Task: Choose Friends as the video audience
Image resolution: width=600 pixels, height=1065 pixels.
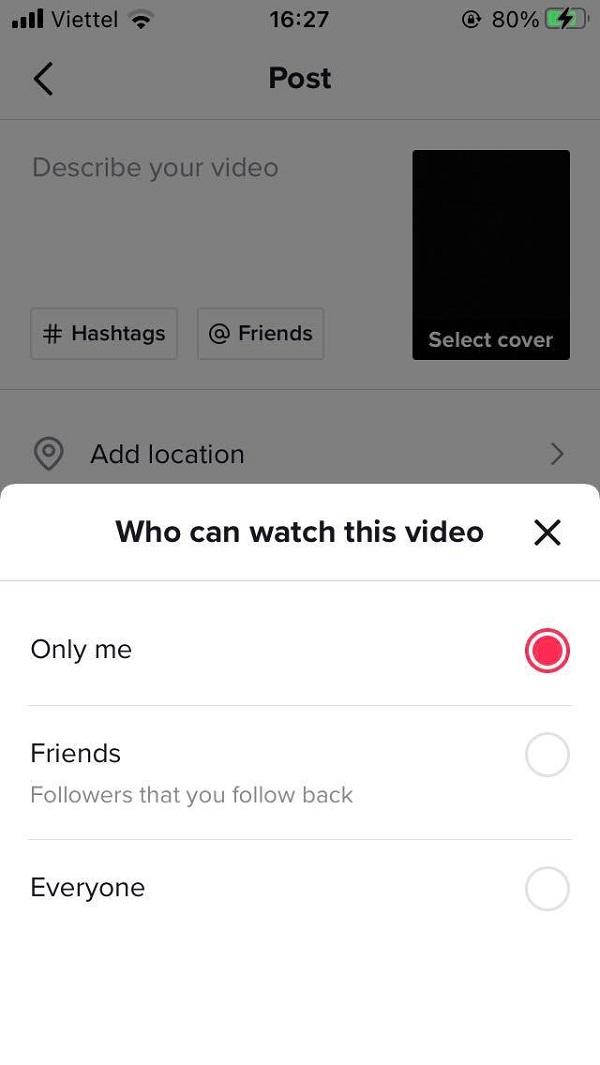Action: [546, 755]
